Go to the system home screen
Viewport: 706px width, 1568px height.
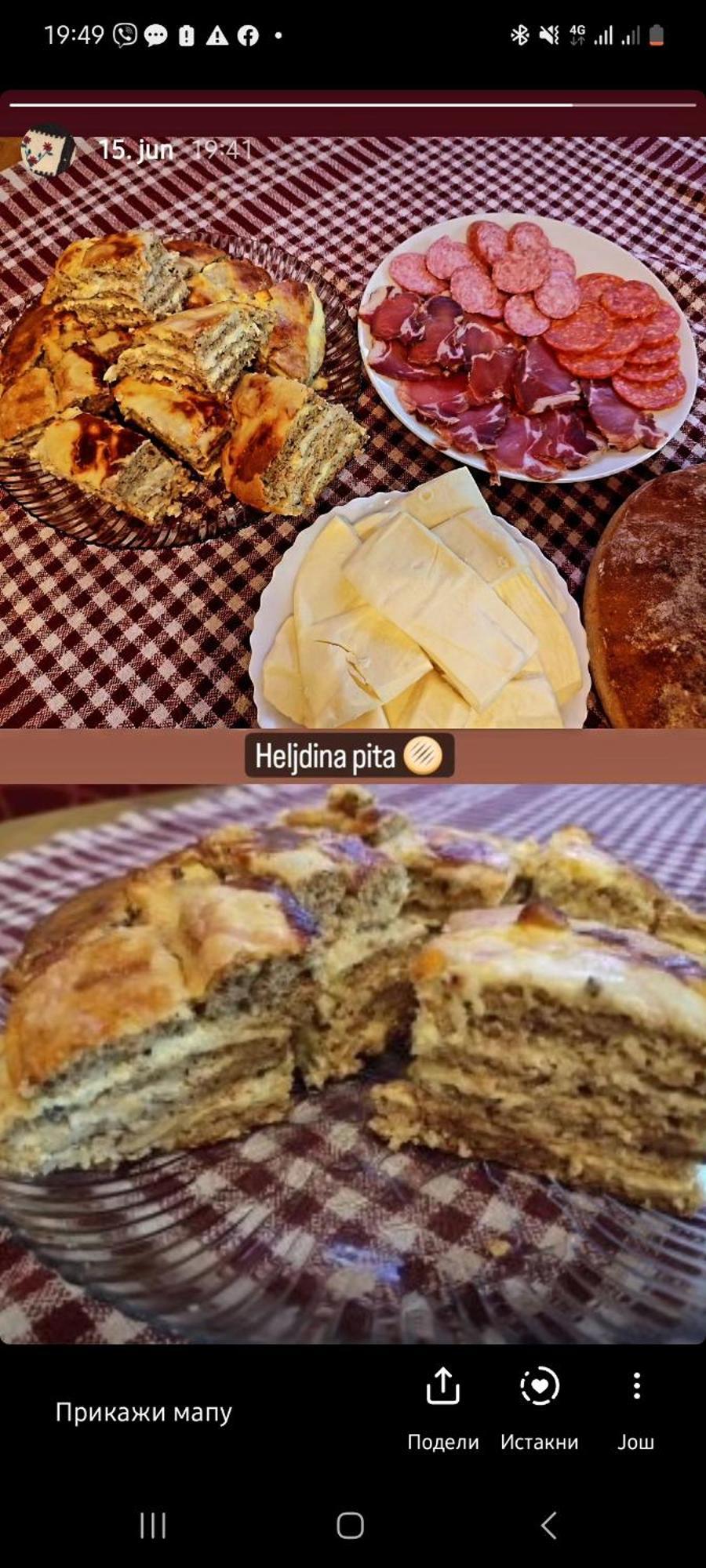click(x=351, y=1526)
